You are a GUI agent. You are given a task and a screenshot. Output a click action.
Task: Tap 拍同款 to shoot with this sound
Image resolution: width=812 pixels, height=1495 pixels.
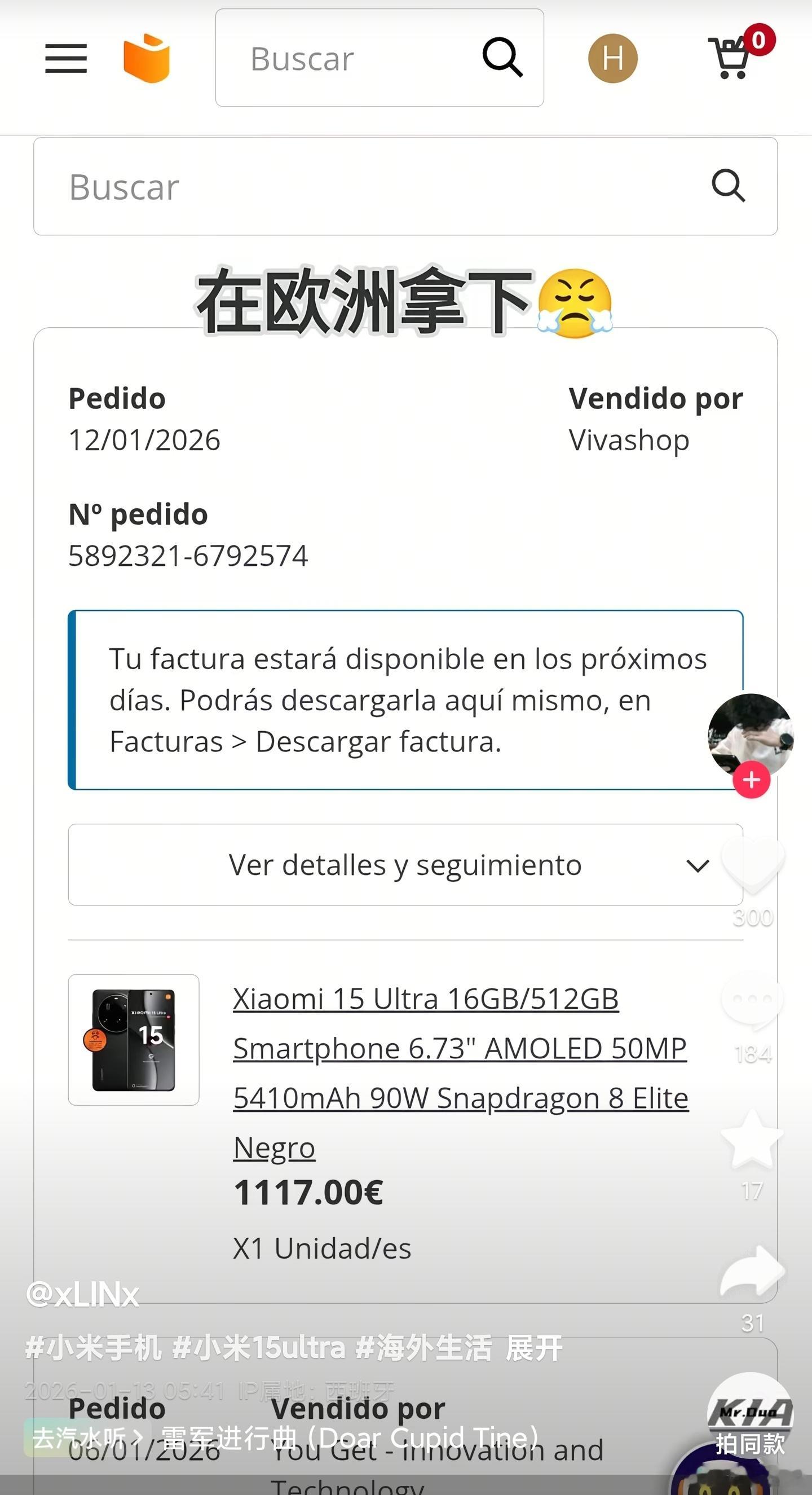[x=750, y=1443]
